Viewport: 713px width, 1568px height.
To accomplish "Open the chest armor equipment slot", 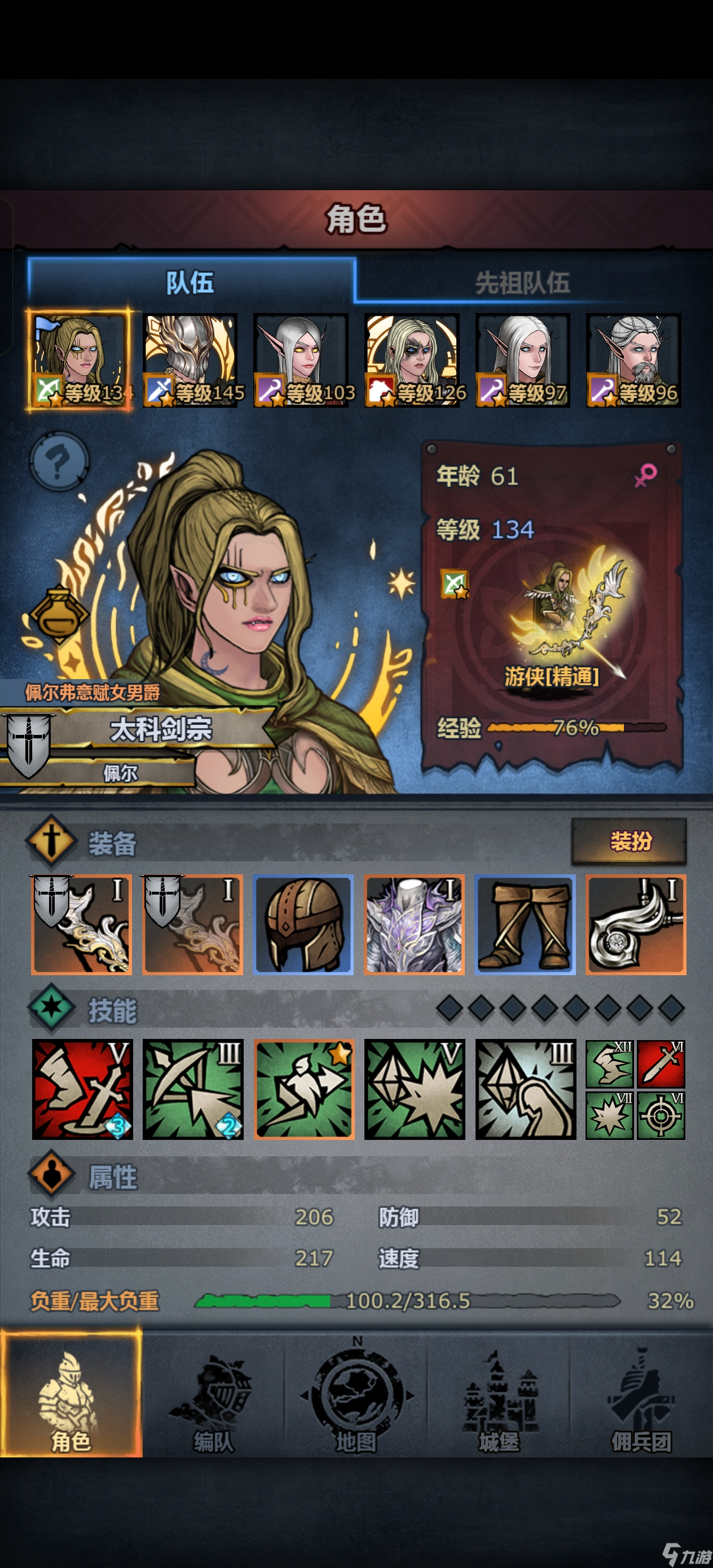I will [414, 924].
